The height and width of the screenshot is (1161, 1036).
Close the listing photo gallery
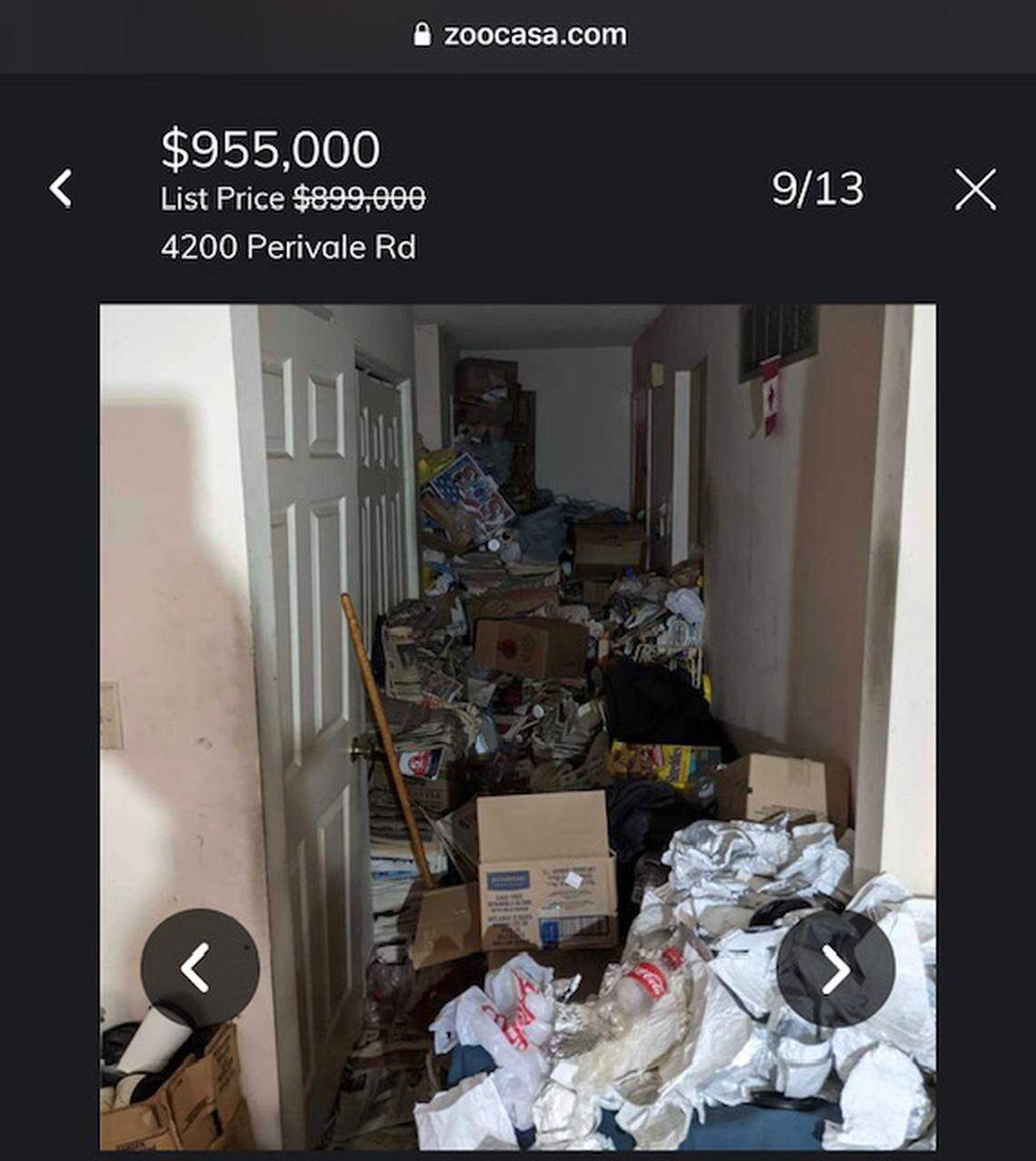tap(975, 189)
